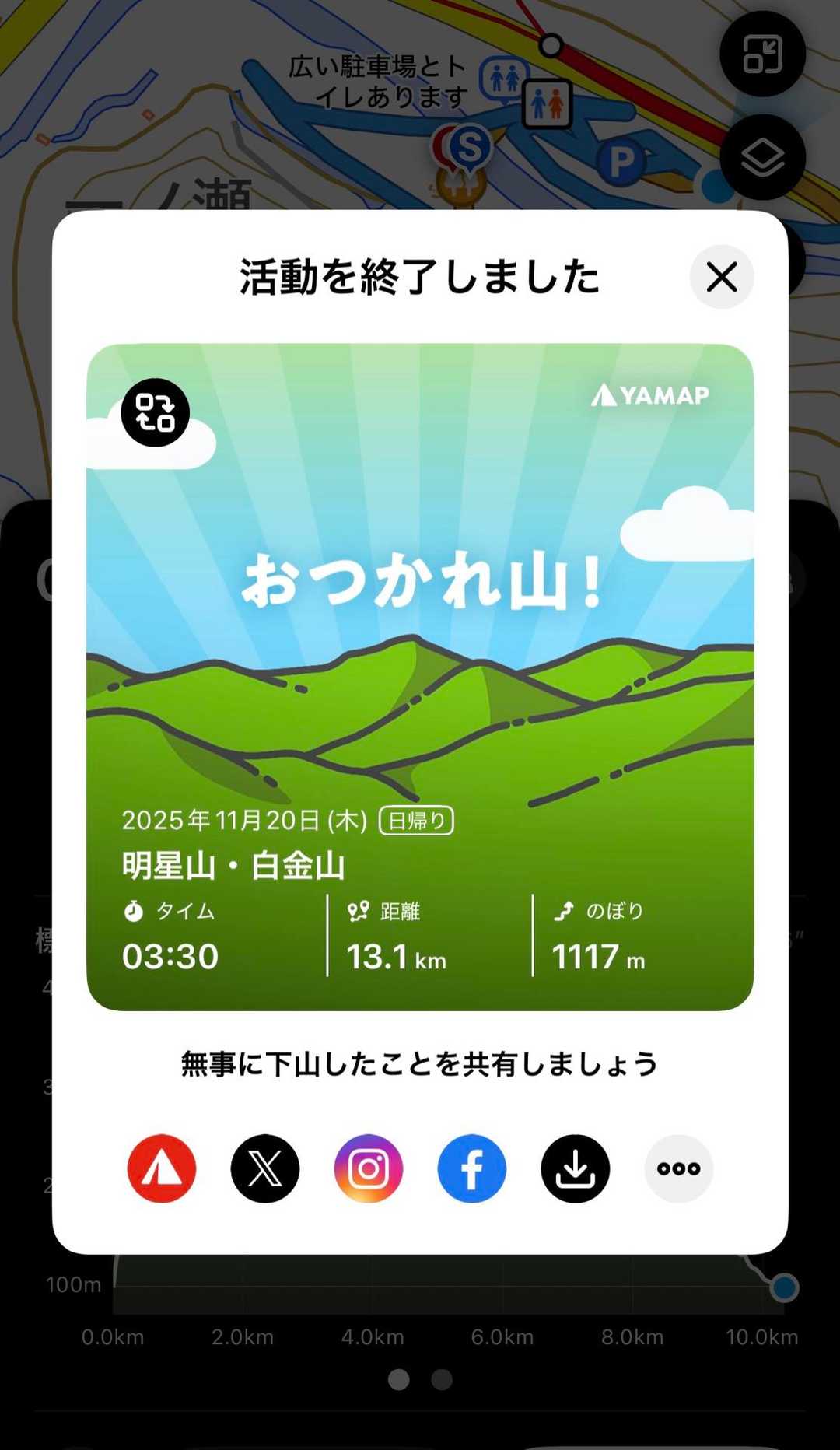This screenshot has height=1450, width=840.
Task: Share the activity on X
Action: coord(265,1168)
